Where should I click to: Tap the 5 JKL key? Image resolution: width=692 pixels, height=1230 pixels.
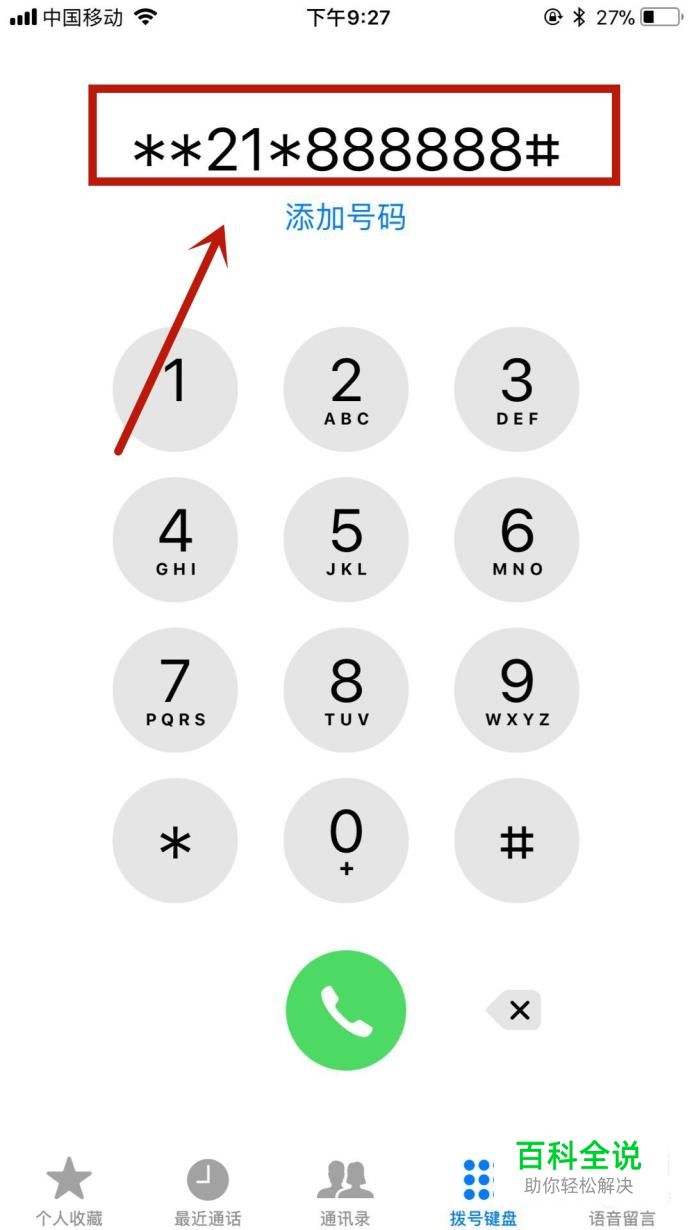[346, 540]
